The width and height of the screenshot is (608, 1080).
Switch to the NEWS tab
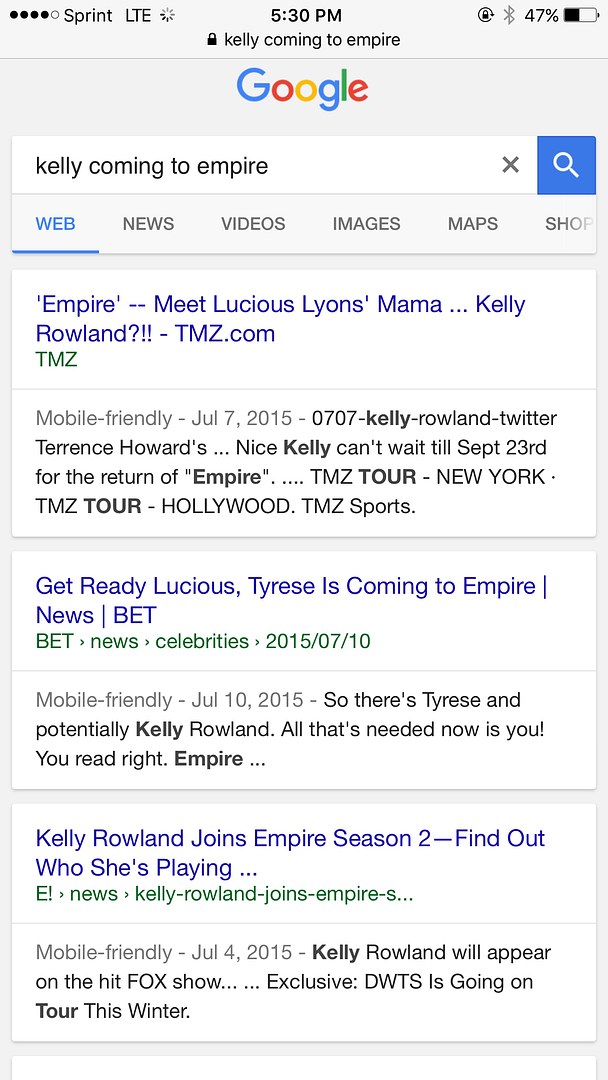[x=148, y=224]
